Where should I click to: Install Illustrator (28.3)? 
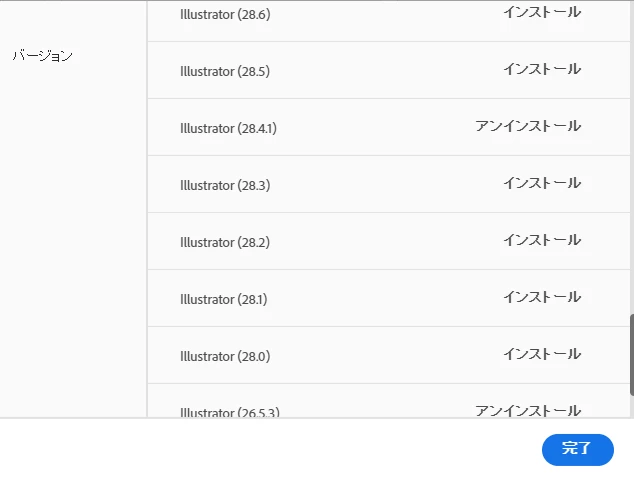point(541,184)
